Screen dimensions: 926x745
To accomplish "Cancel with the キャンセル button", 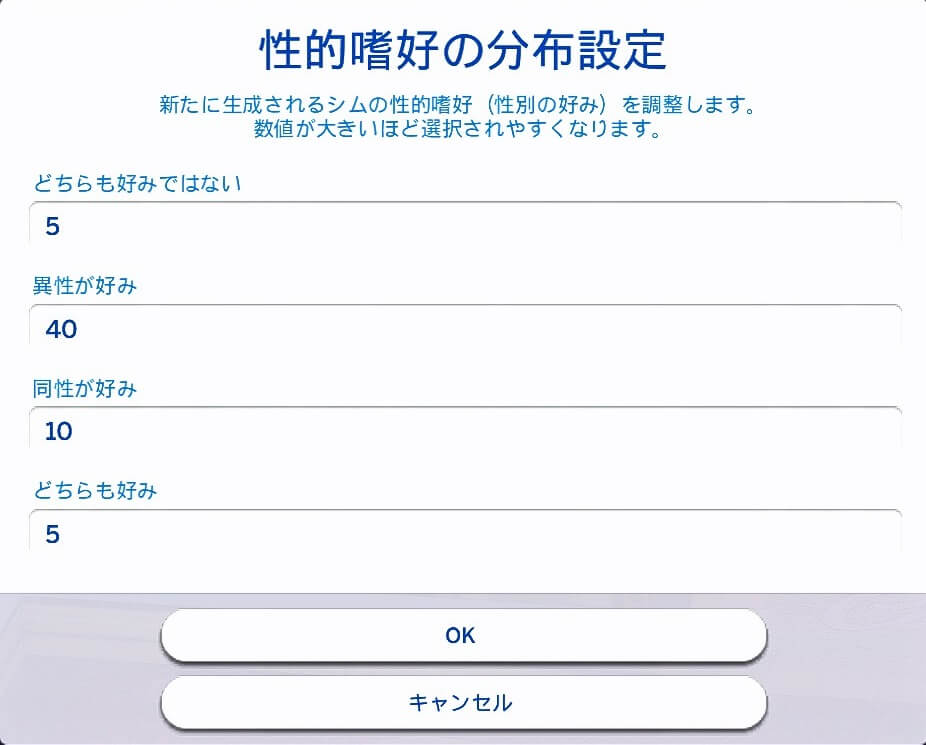I will click(x=463, y=702).
